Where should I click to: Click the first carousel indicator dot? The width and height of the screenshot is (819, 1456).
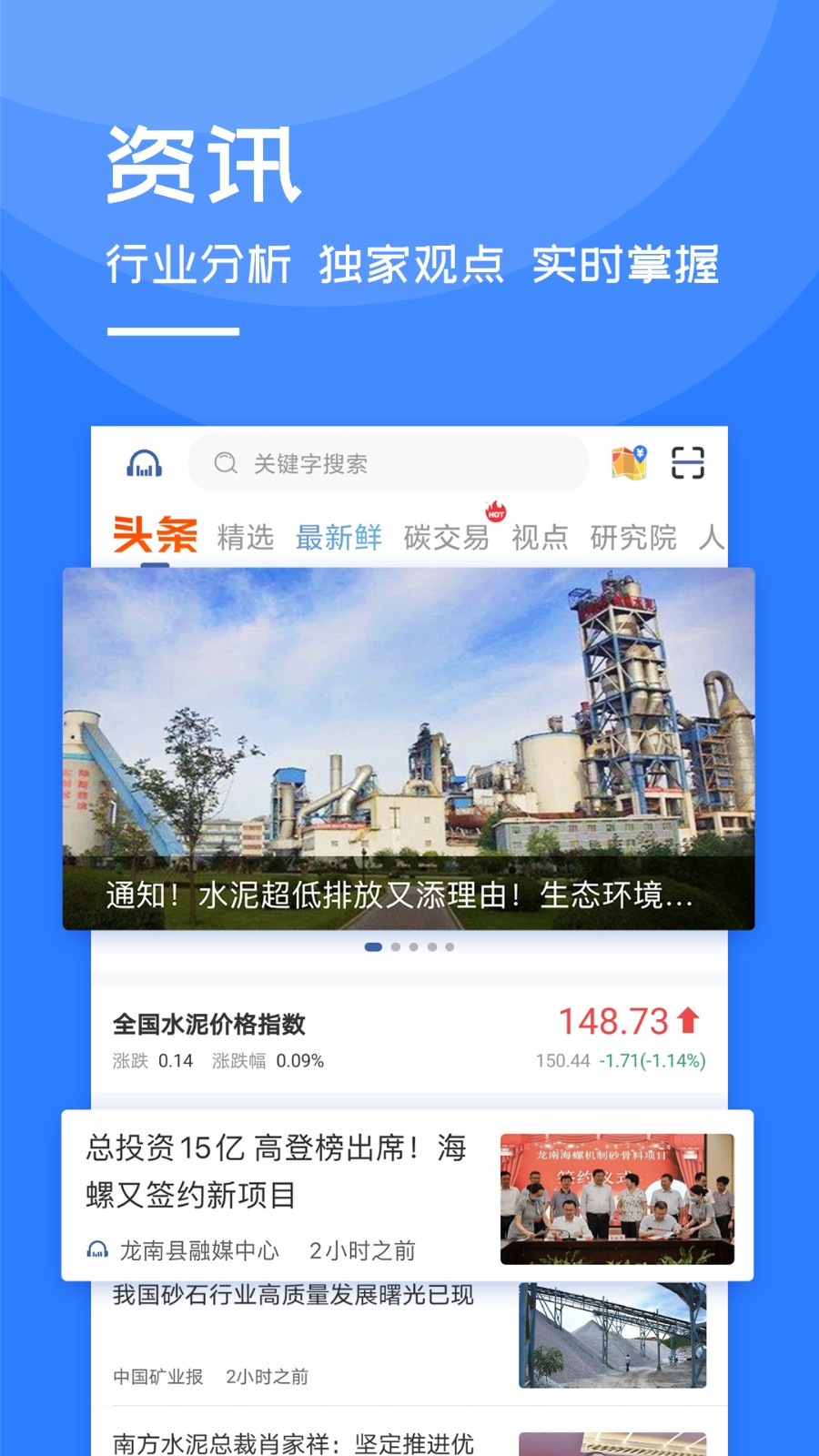click(x=372, y=946)
